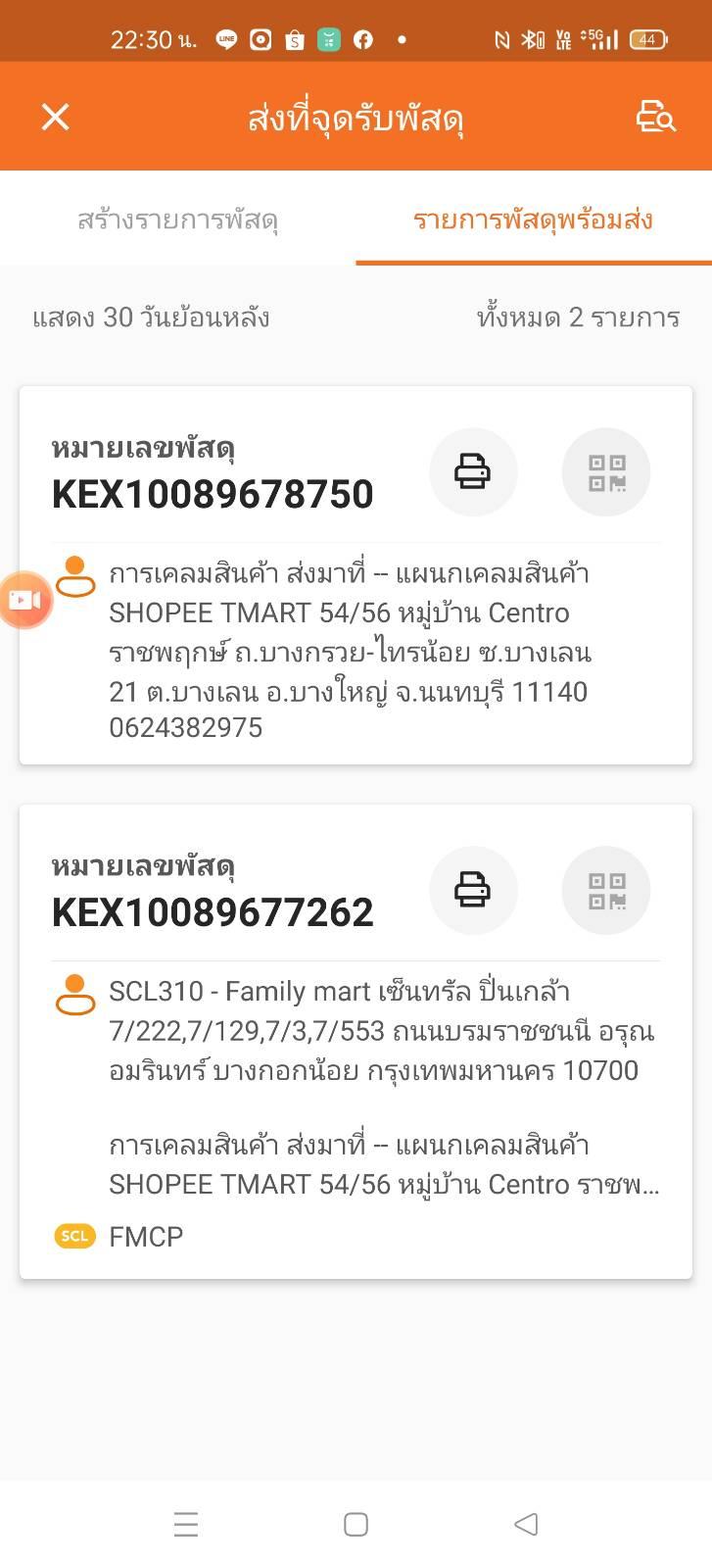Viewport: 712px width, 1568px height.
Task: Show QR code for parcel KEX10089677262
Action: [x=606, y=890]
